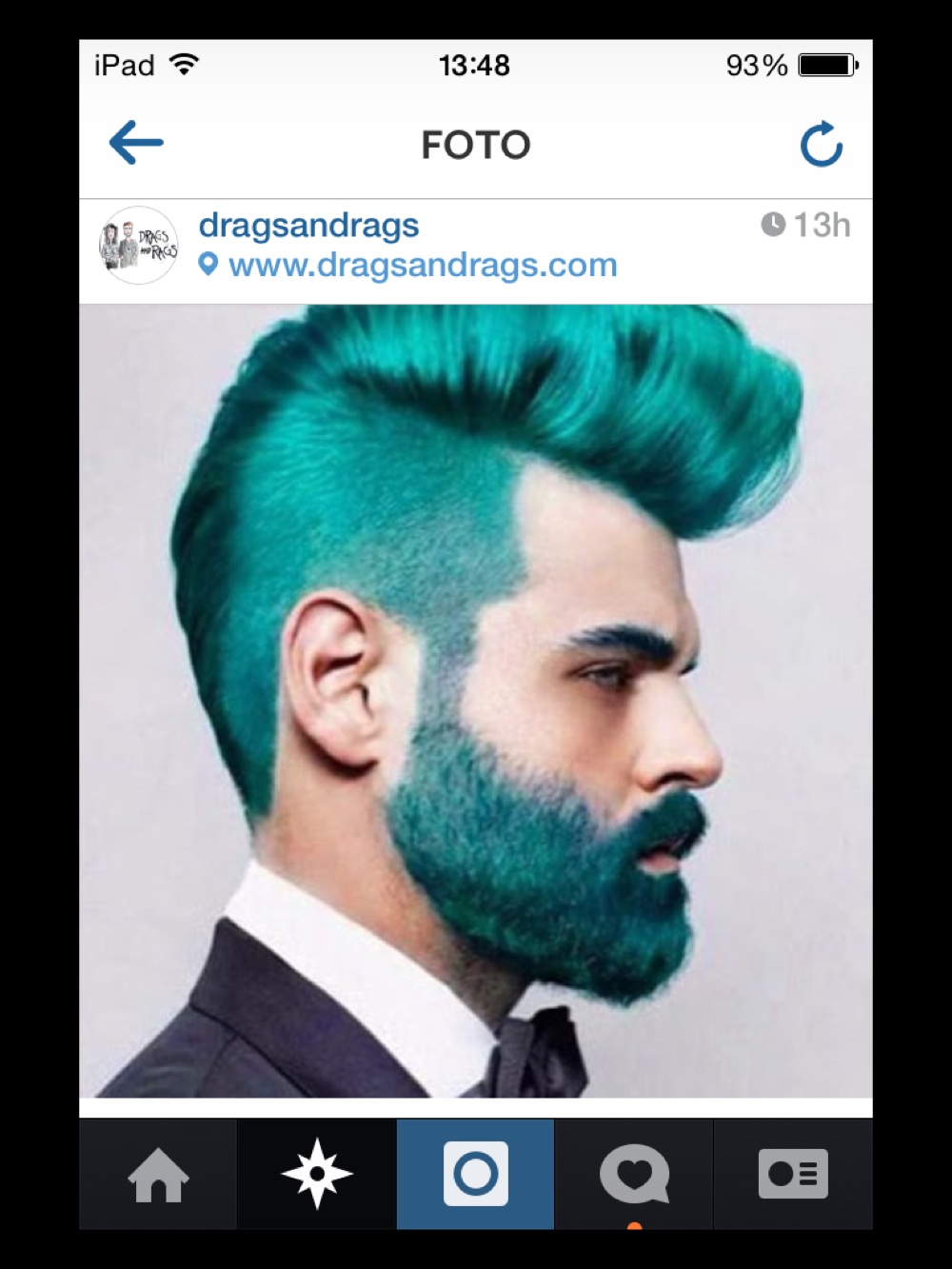The width and height of the screenshot is (952, 1269).
Task: Open the activity heart-bubble tab
Action: [634, 1174]
